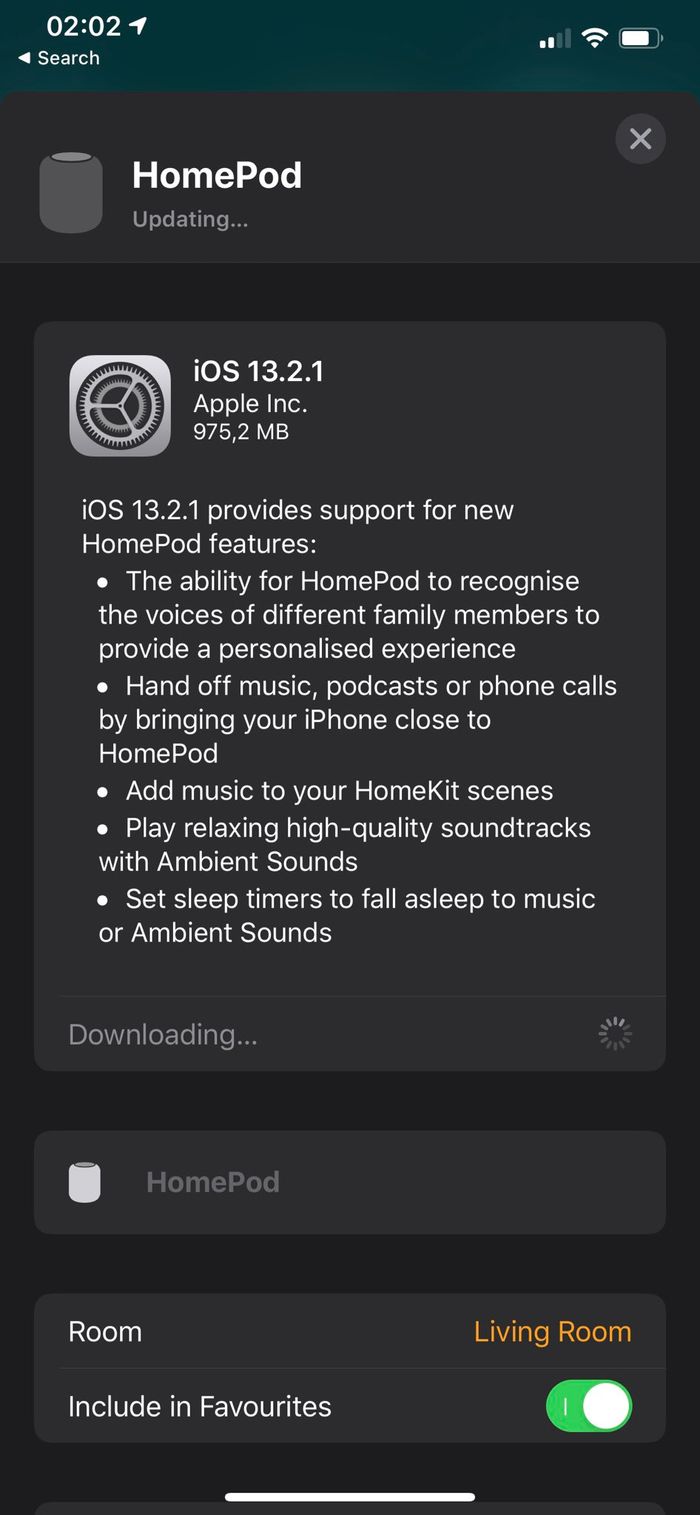The width and height of the screenshot is (700, 1515).
Task: Tap the HomePod name field
Action: coord(212,1182)
